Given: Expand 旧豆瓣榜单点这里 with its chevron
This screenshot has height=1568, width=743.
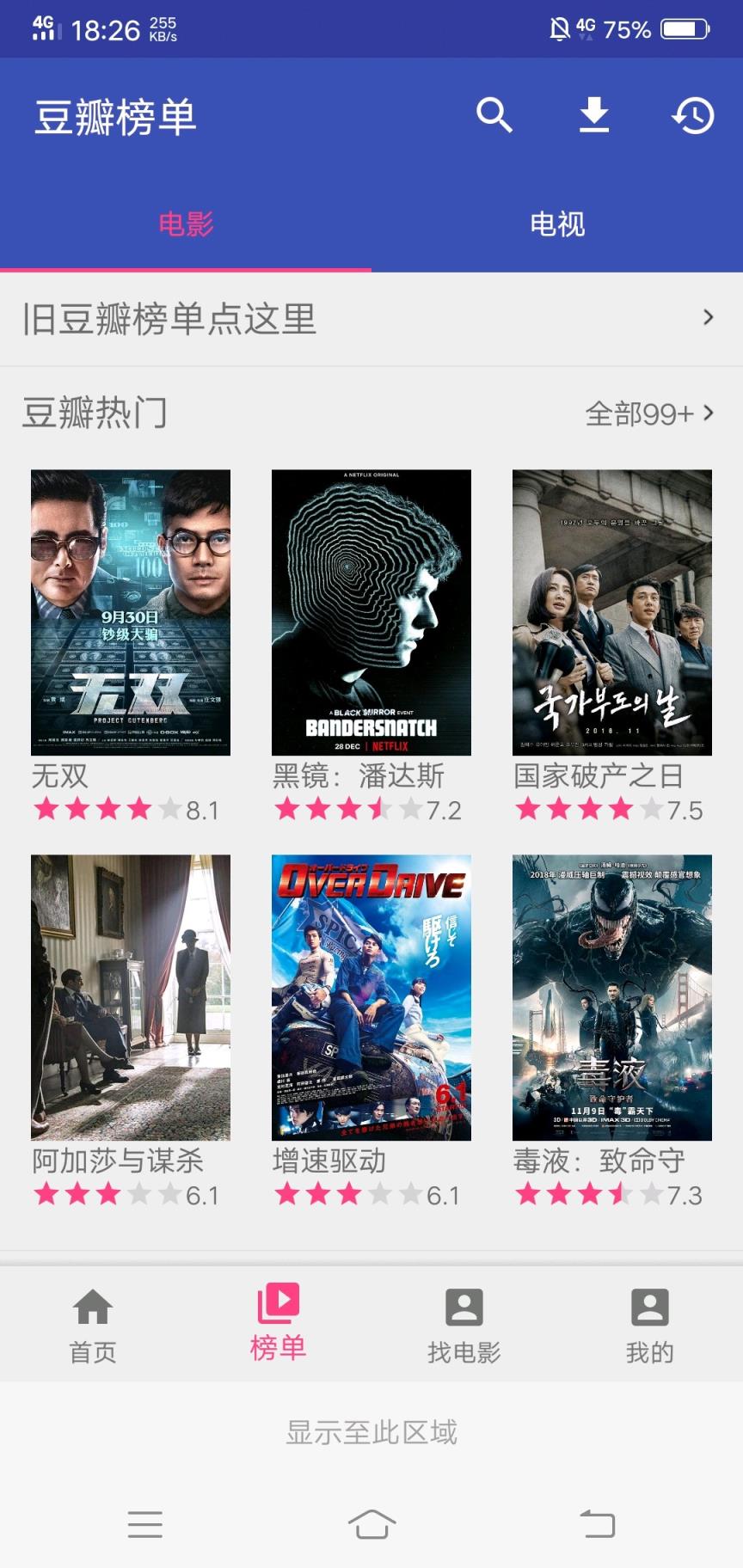Looking at the screenshot, I should click(x=708, y=318).
